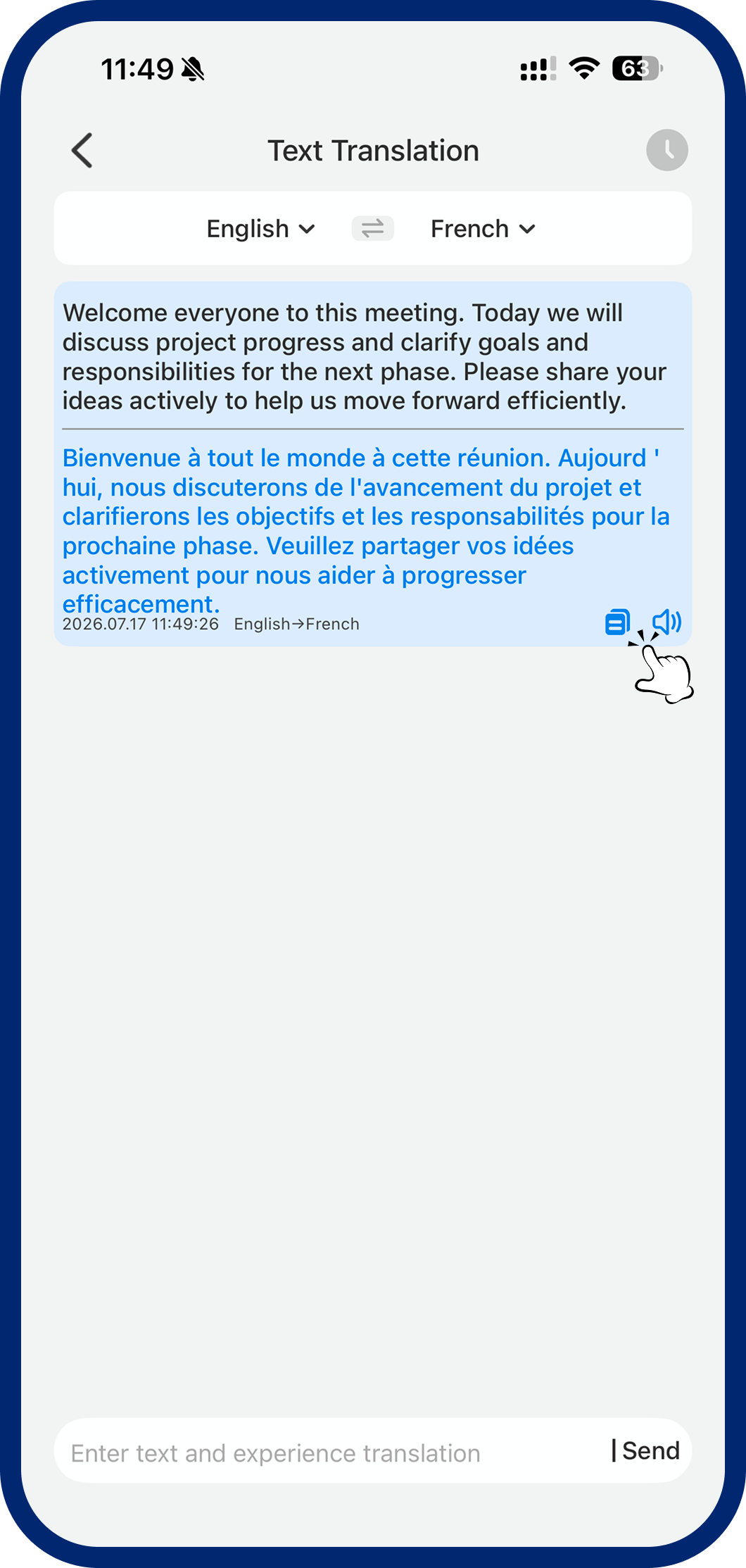Copy the French translation text
The image size is (746, 1568).
[x=617, y=622]
